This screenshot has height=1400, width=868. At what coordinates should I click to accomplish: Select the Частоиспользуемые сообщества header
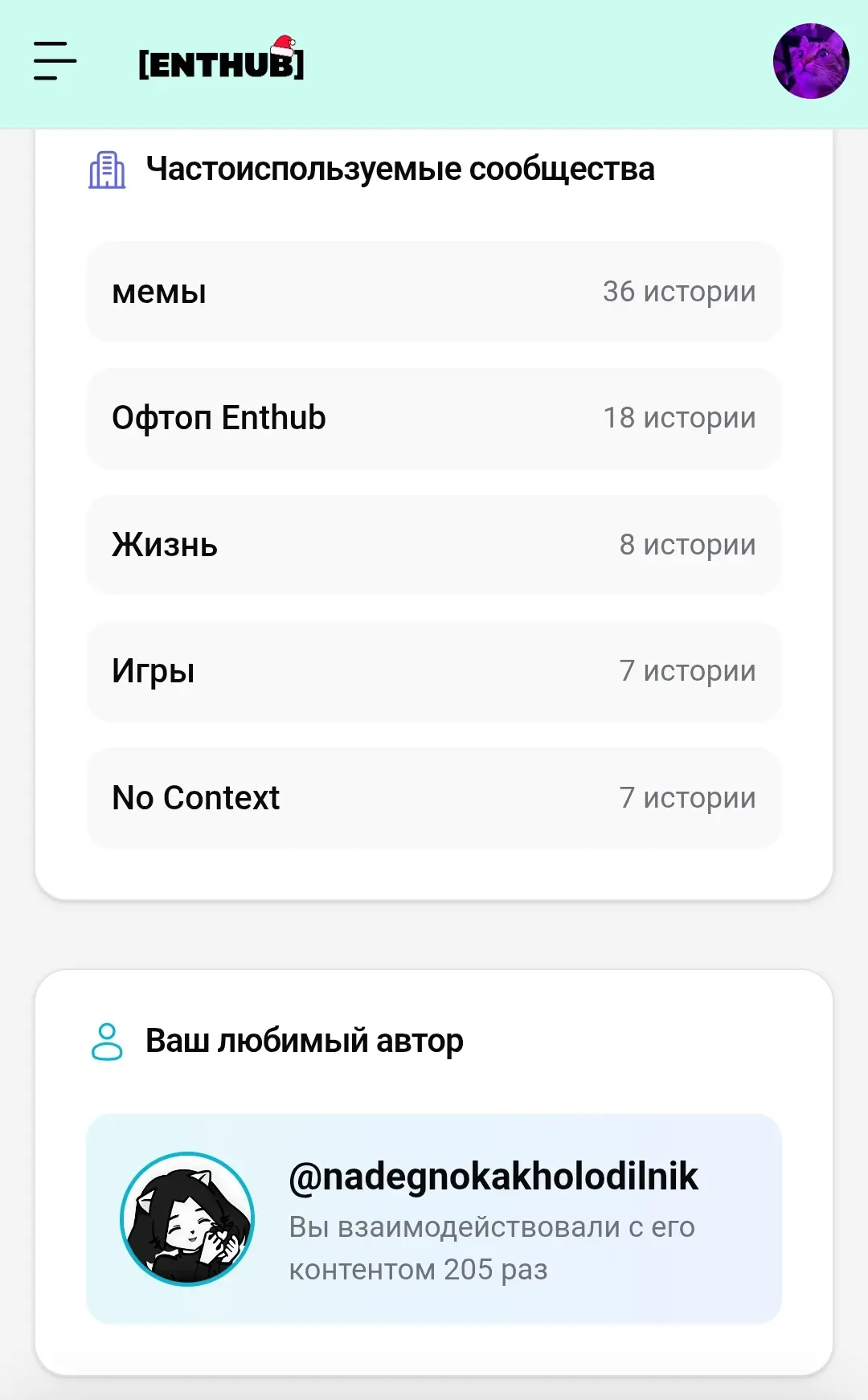pos(400,169)
